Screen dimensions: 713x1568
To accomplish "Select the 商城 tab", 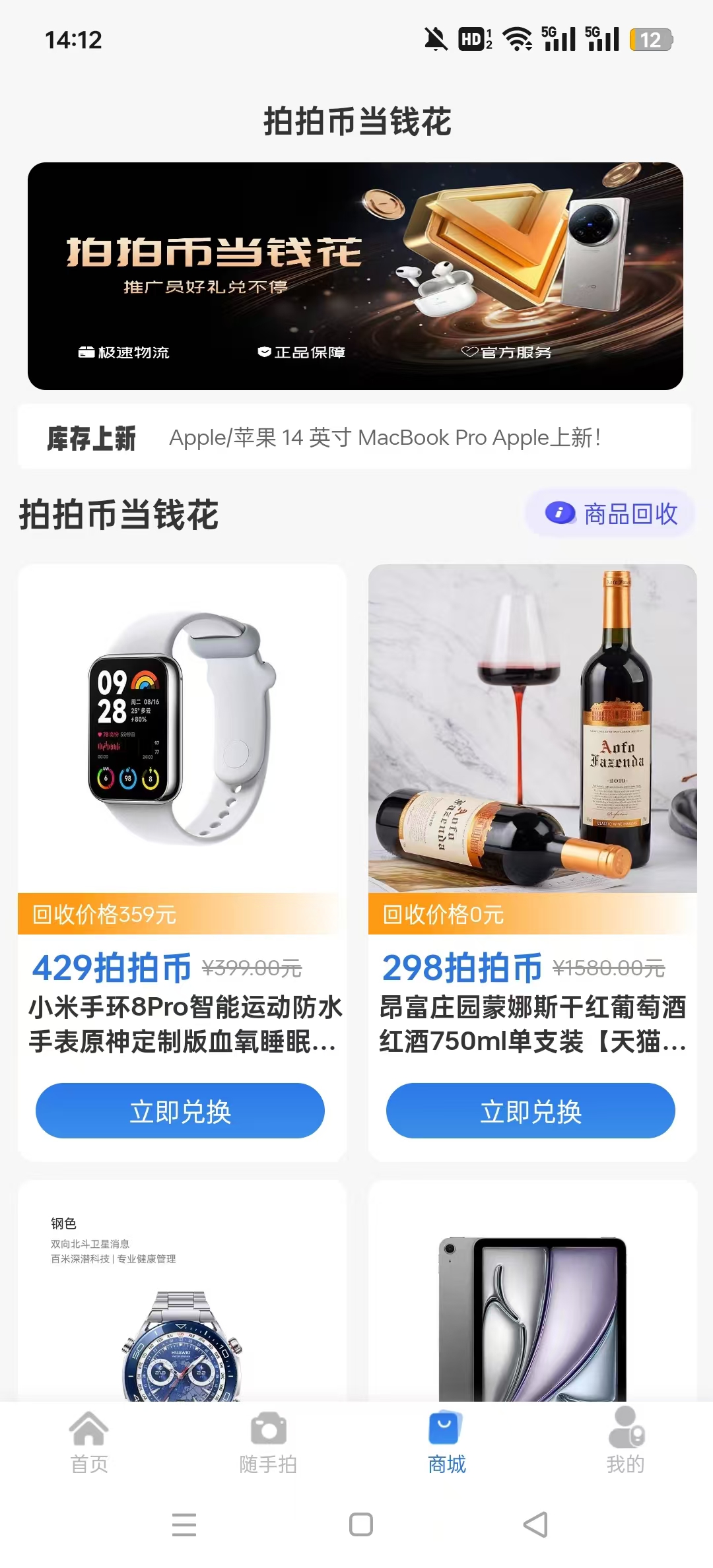I will pyautogui.click(x=447, y=1444).
